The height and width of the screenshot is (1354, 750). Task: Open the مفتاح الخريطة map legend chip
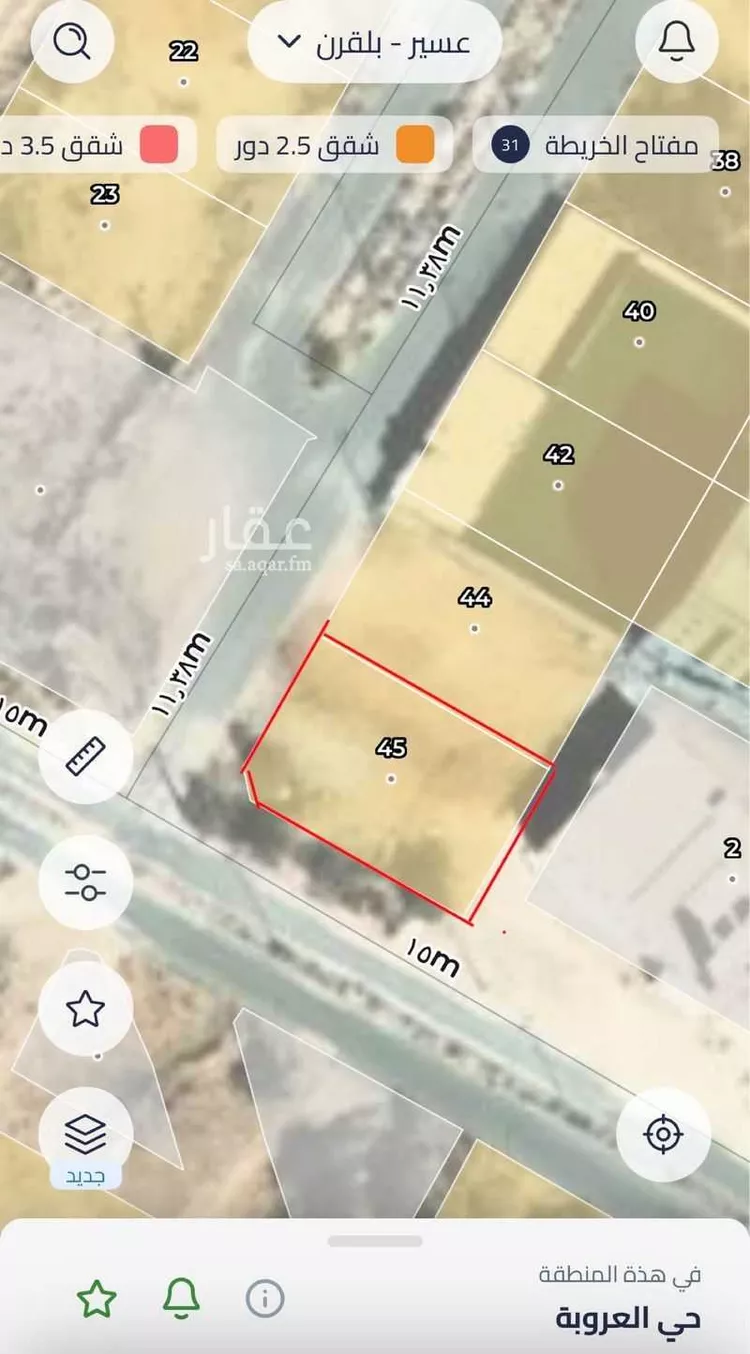tap(596, 145)
